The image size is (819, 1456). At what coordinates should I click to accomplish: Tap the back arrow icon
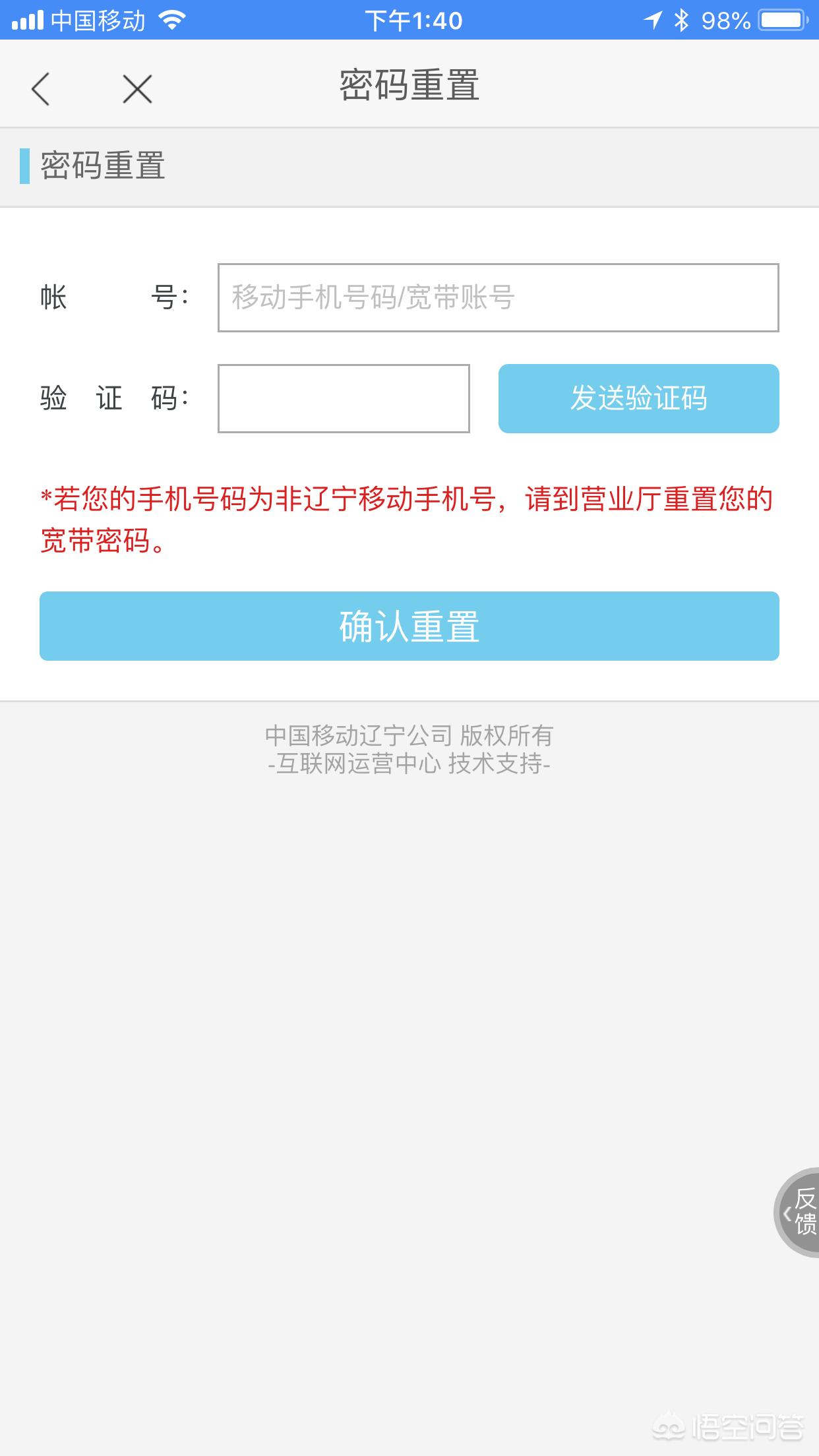click(x=41, y=88)
